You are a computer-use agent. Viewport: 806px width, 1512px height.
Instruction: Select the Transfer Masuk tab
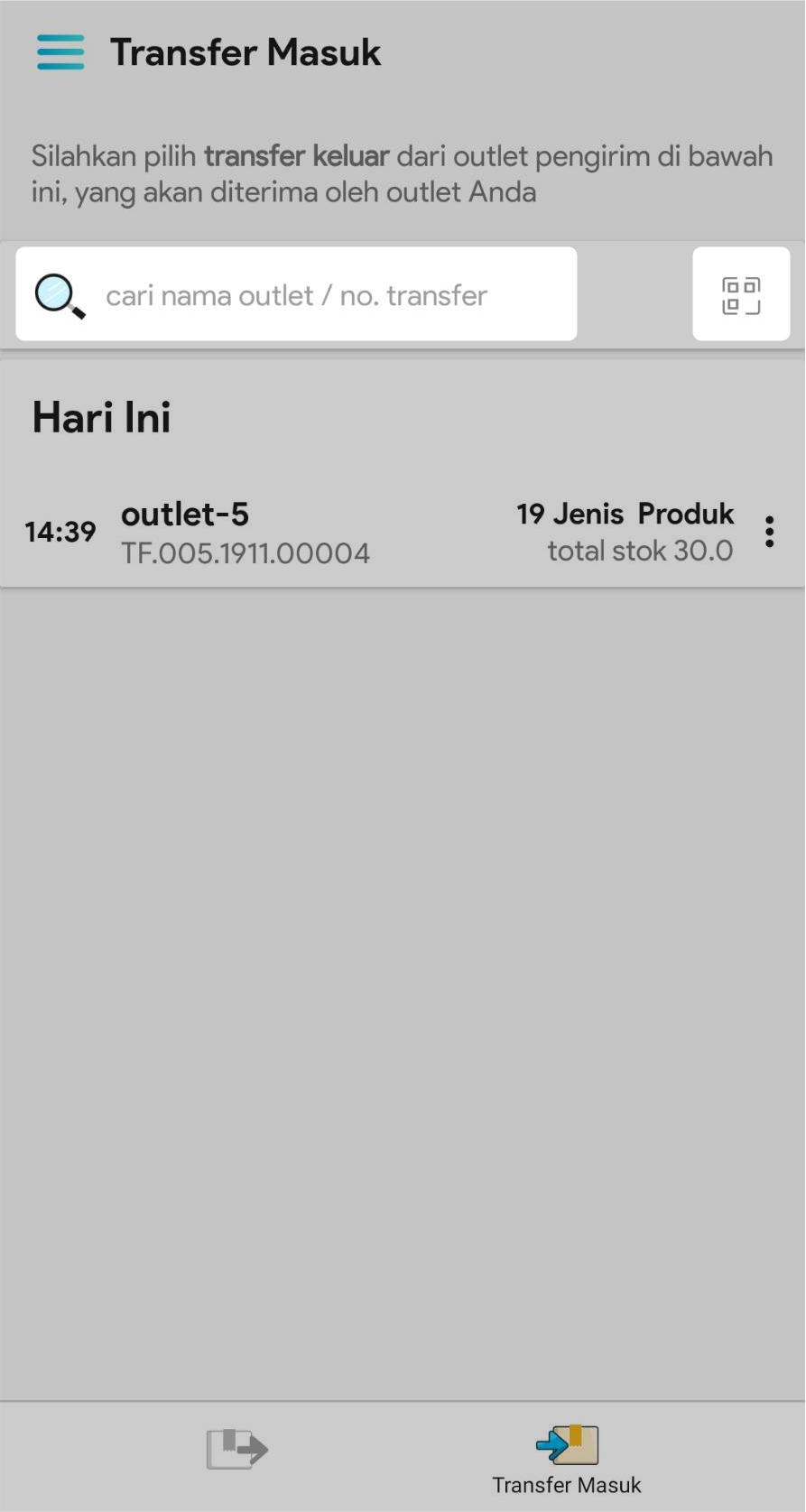[567, 1457]
